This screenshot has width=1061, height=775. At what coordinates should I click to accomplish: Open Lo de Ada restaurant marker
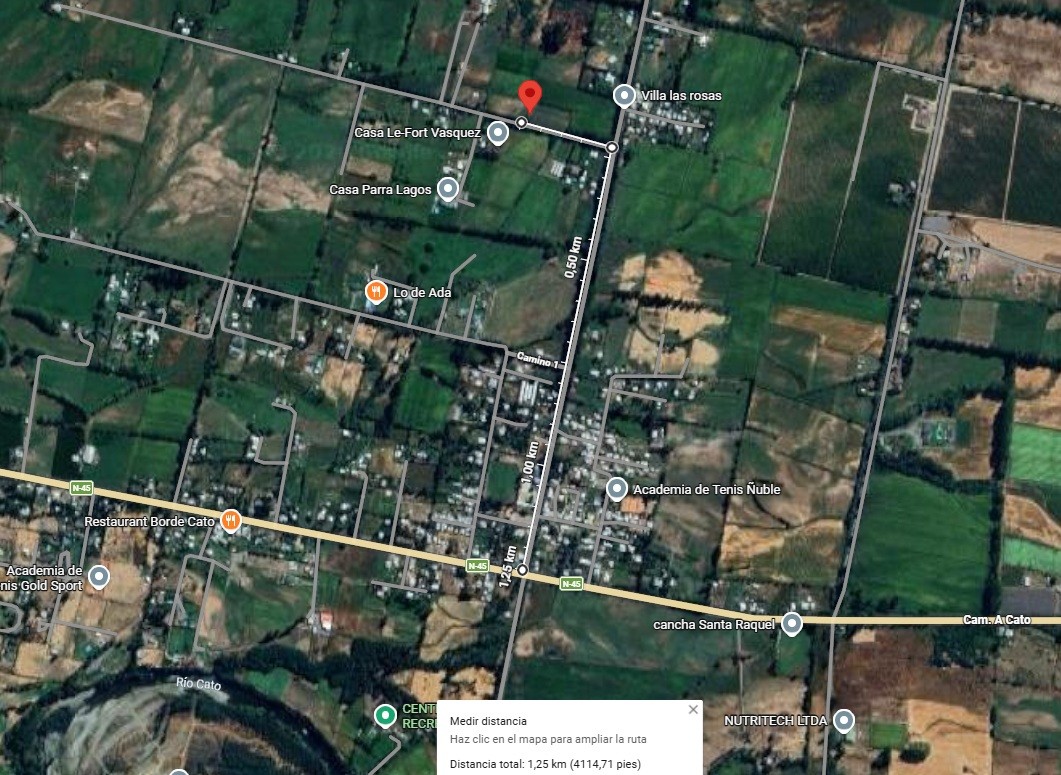coord(376,292)
